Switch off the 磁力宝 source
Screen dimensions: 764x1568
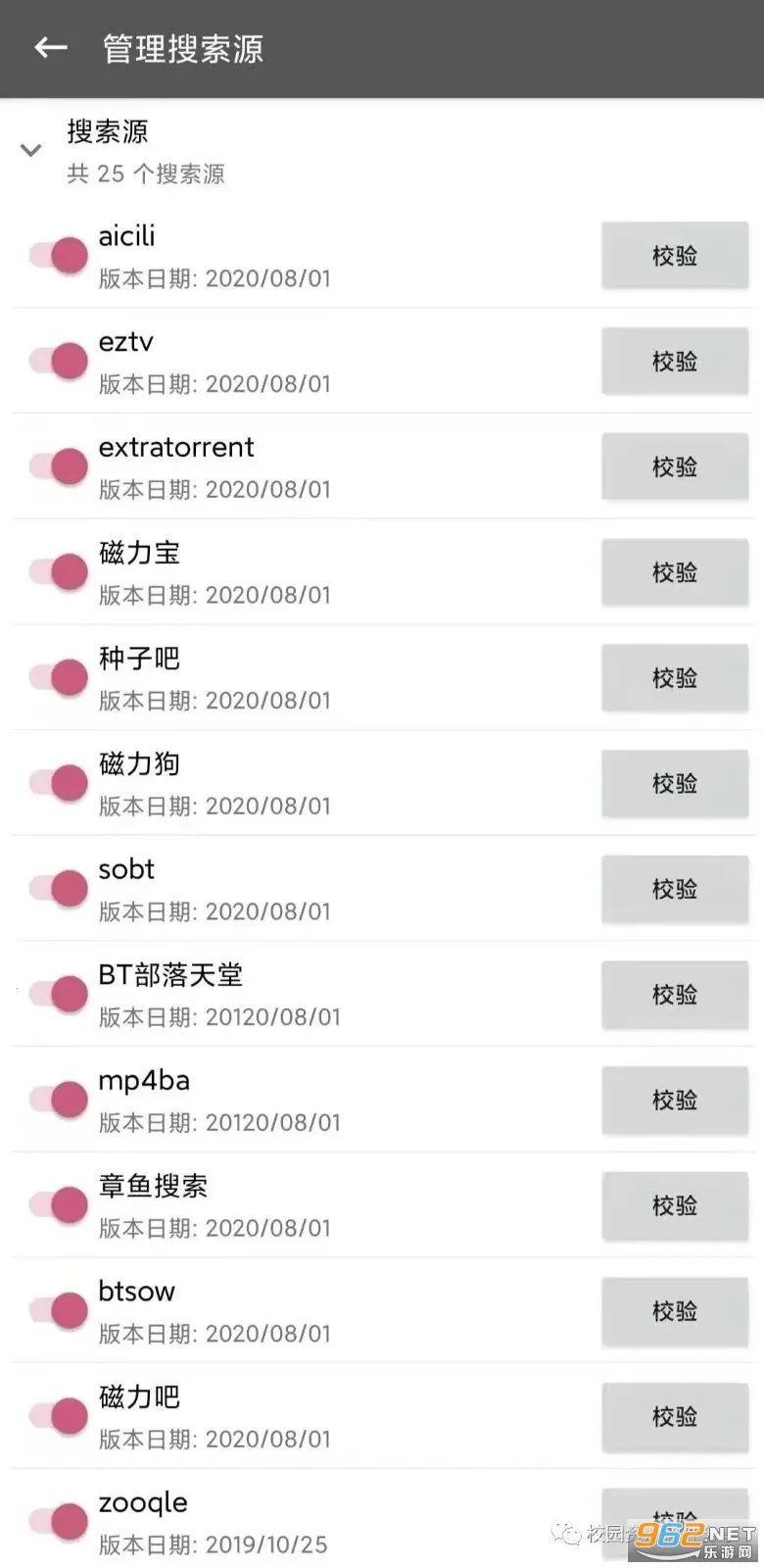tap(59, 572)
